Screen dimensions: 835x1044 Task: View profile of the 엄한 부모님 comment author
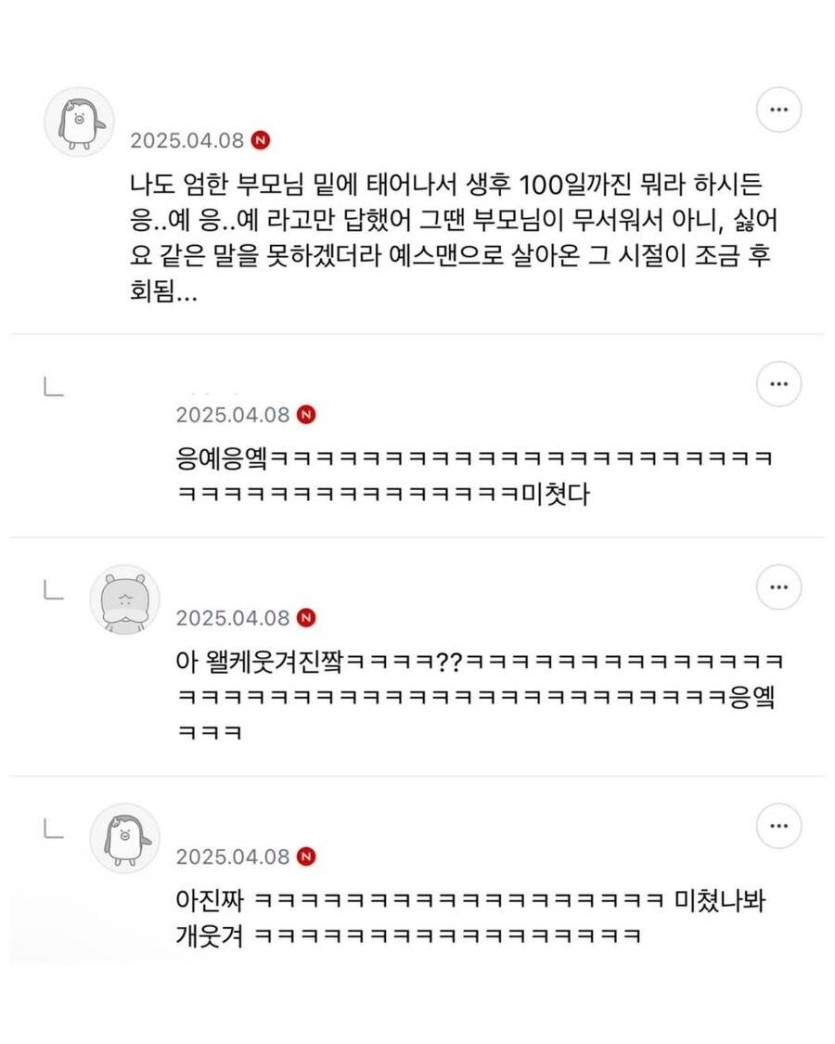79,122
